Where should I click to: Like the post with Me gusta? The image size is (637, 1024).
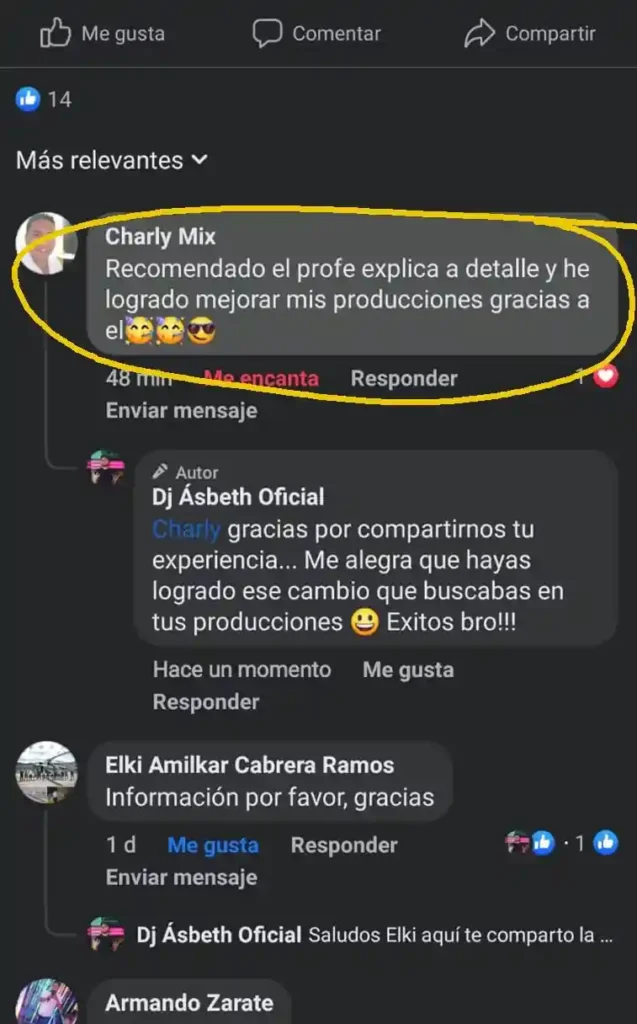pyautogui.click(x=102, y=34)
